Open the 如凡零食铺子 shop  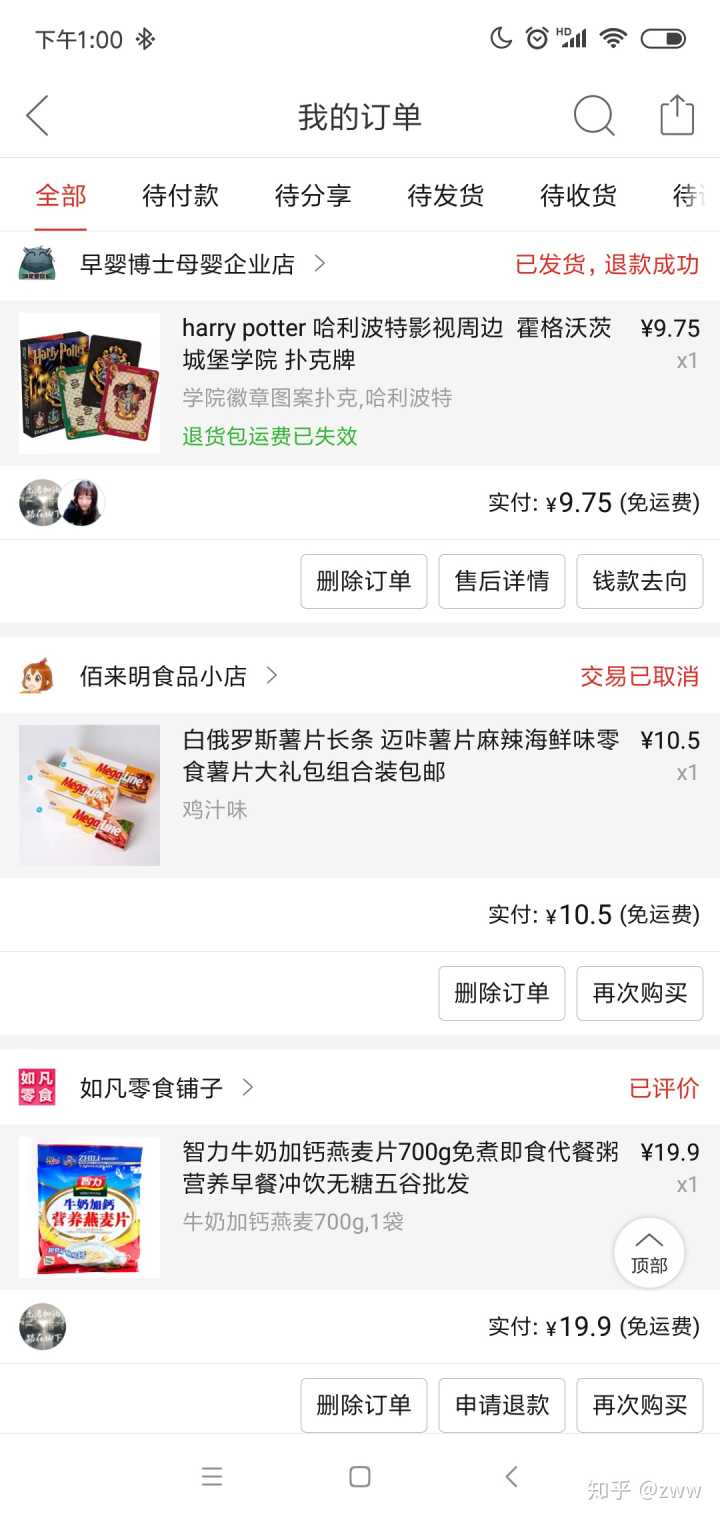[151, 1088]
